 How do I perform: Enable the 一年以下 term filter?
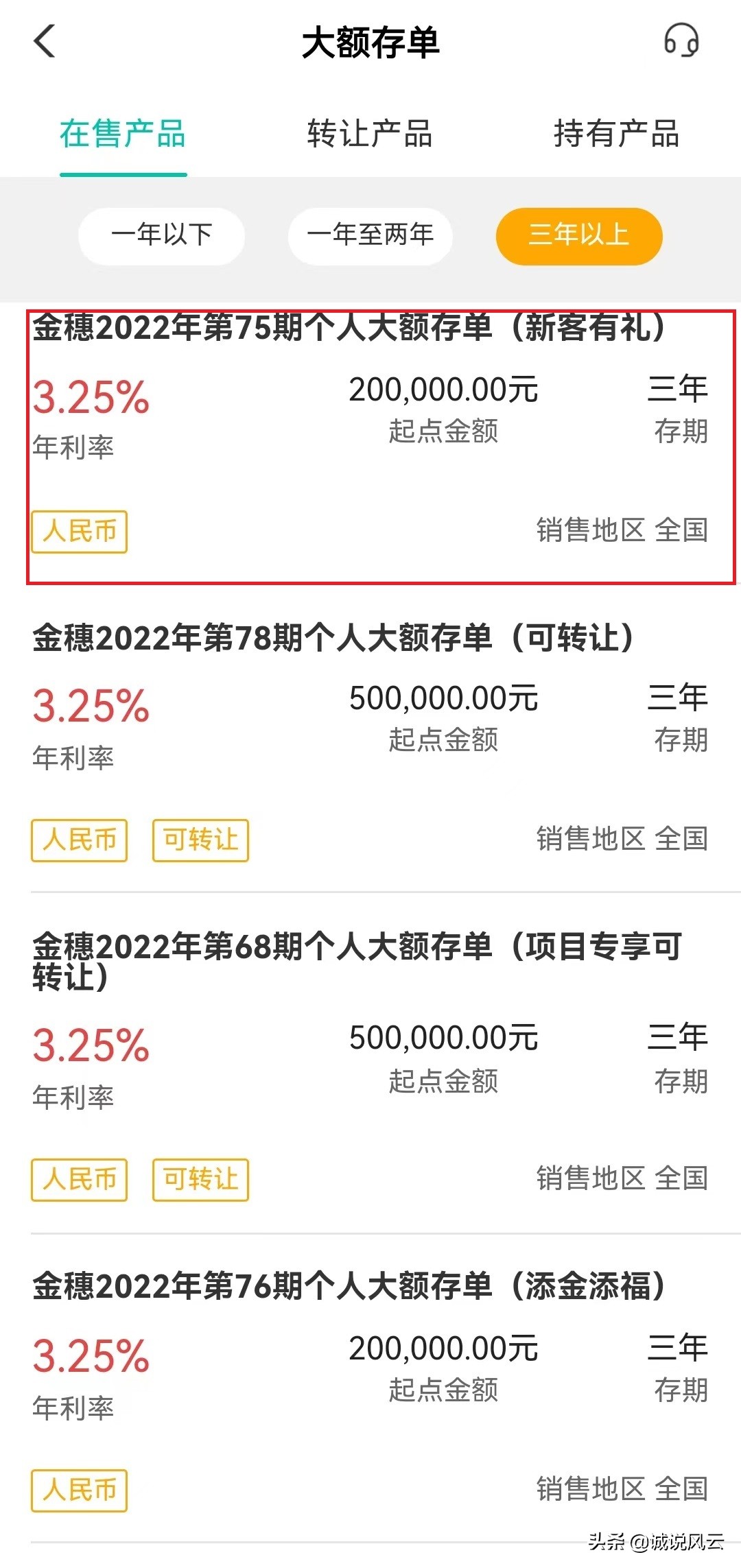pyautogui.click(x=162, y=236)
